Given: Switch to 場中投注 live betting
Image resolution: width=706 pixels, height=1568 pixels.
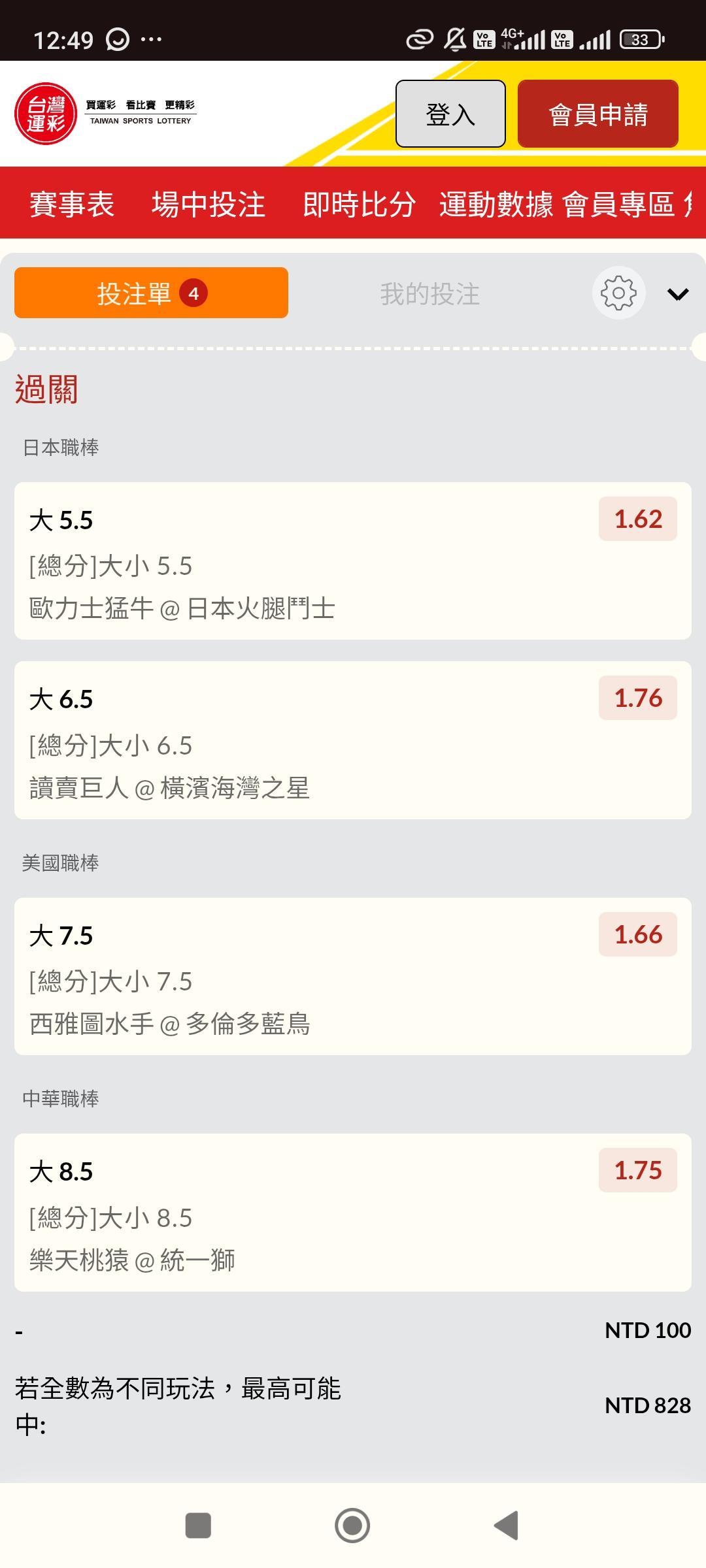Looking at the screenshot, I should 208,204.
